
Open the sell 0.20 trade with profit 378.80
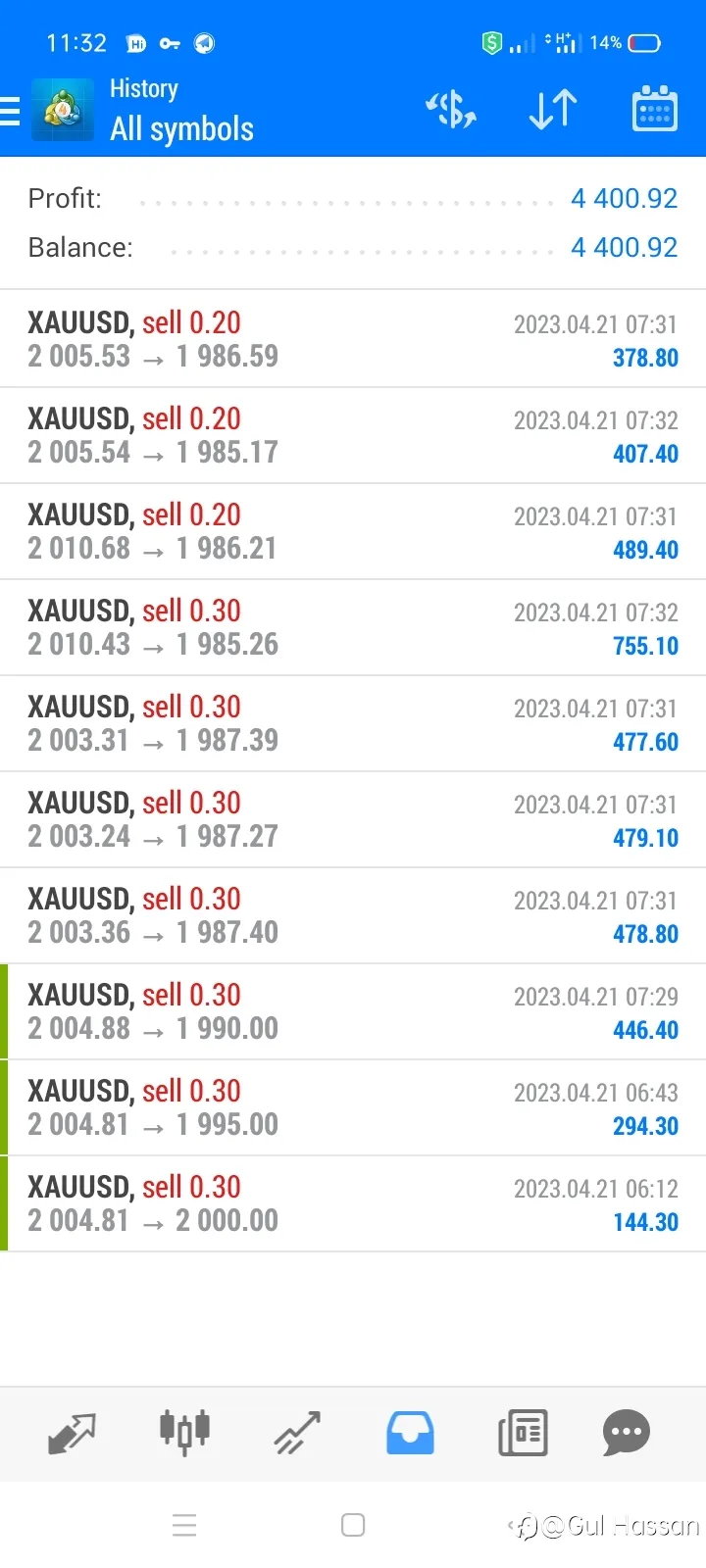pyautogui.click(x=353, y=339)
